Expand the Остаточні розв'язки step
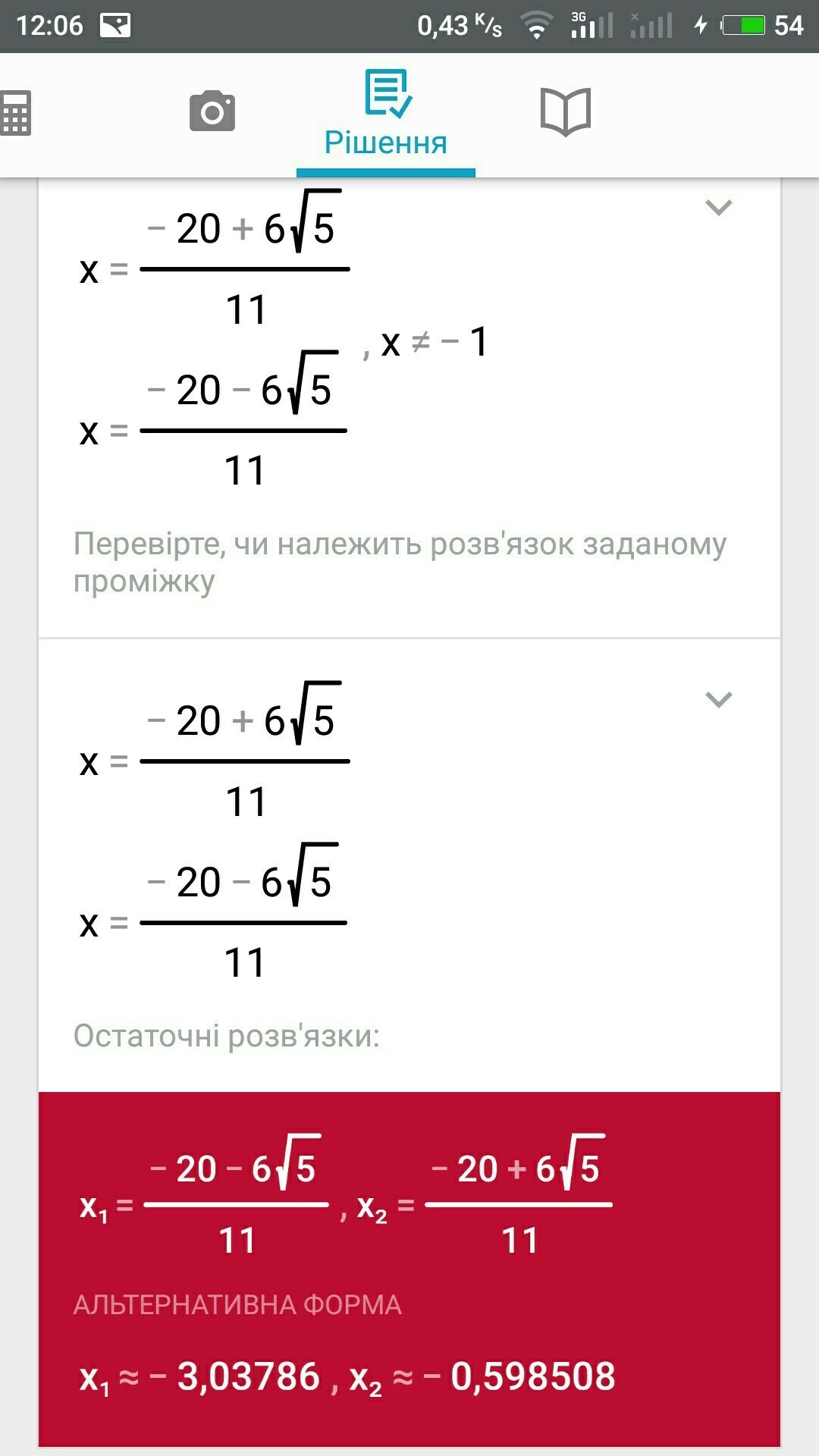Screen dimensions: 819x1456 (x=718, y=699)
